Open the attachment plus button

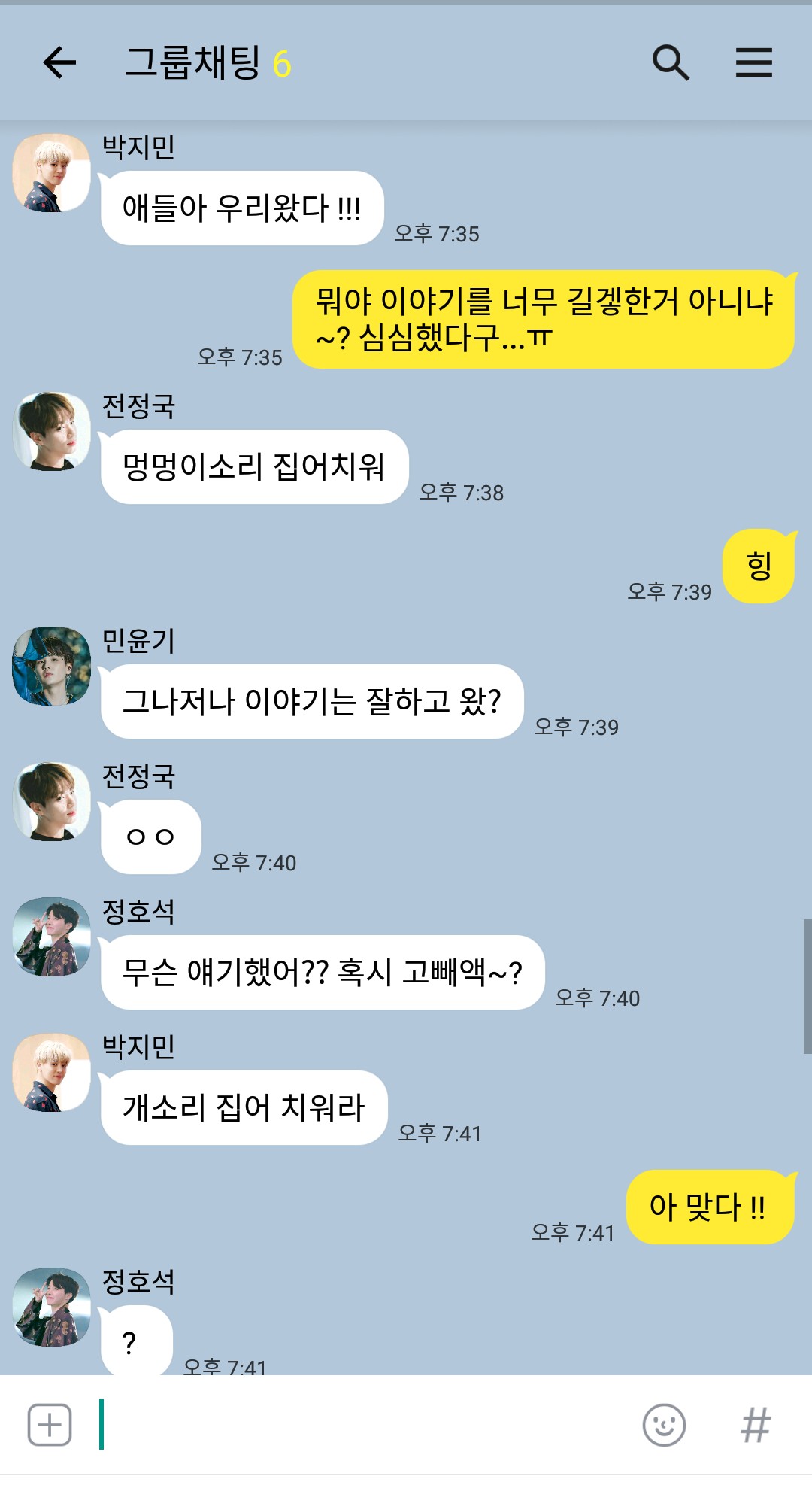(x=50, y=1424)
